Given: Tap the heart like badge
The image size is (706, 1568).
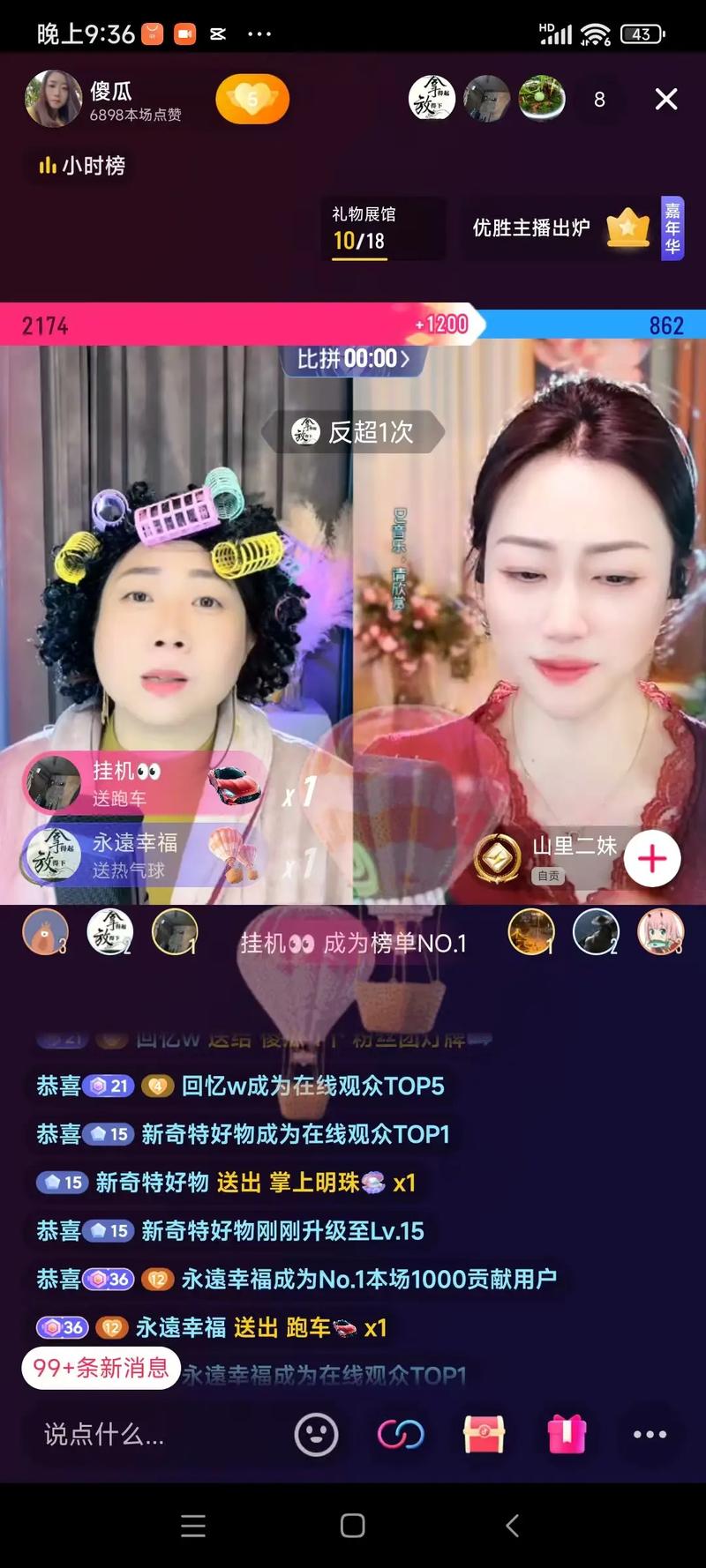Looking at the screenshot, I should (x=252, y=99).
